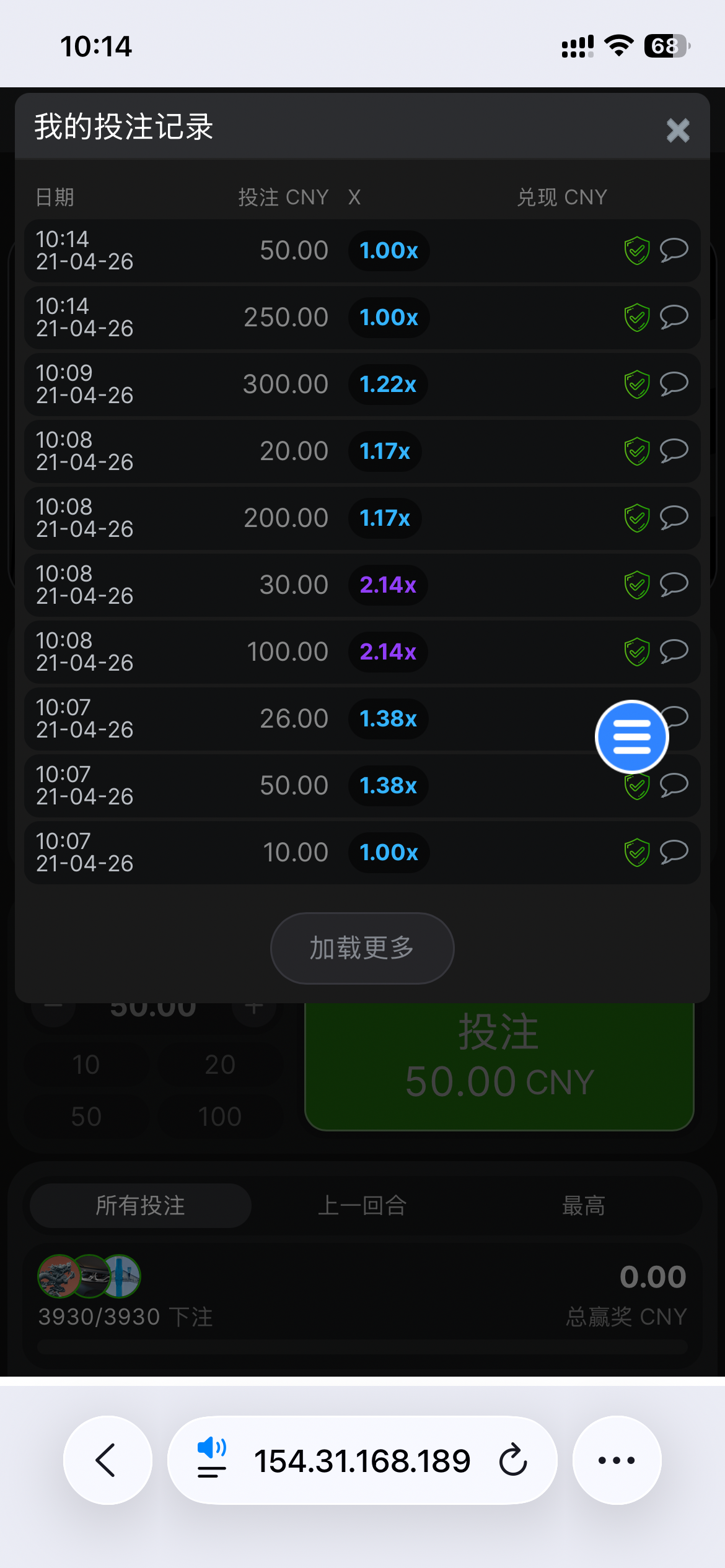Verify the 100.00 bet with its shield icon

(x=636, y=652)
